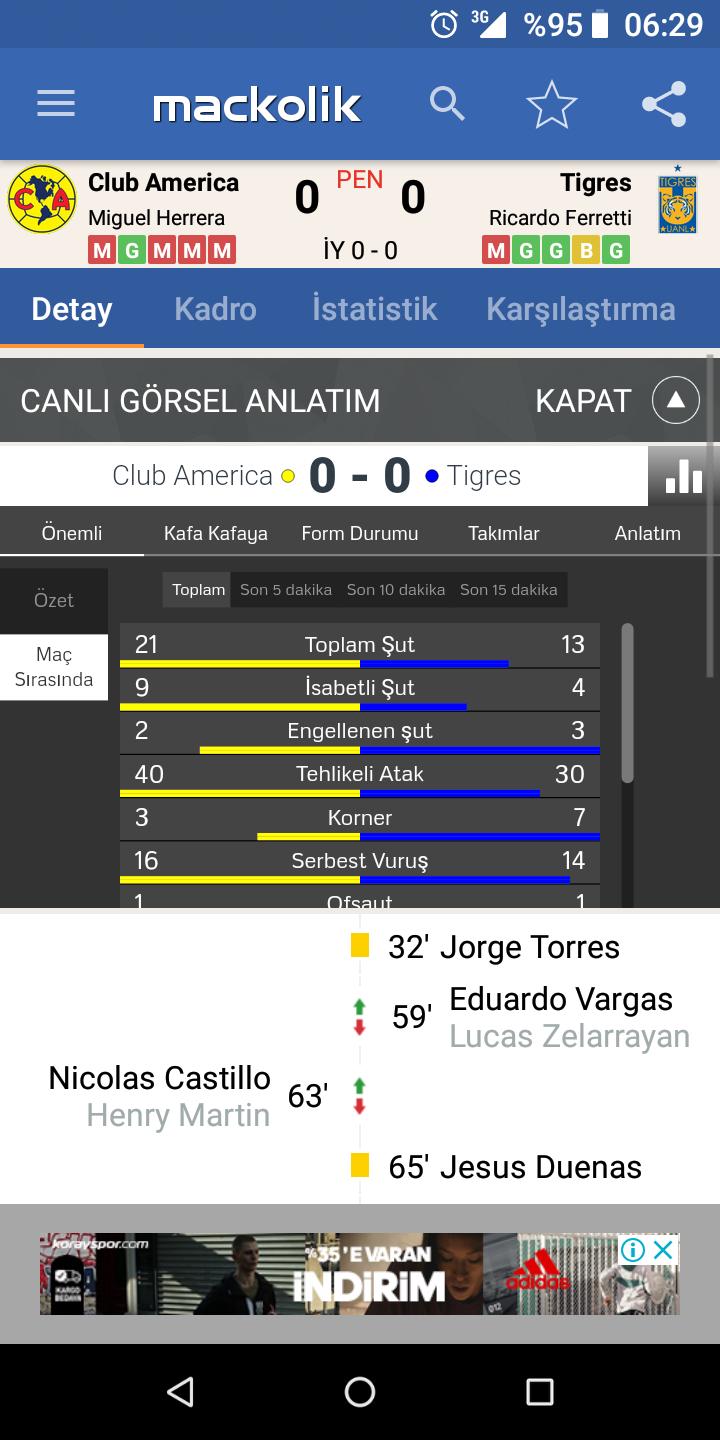Switch to the İstatistik tab

coord(374,309)
